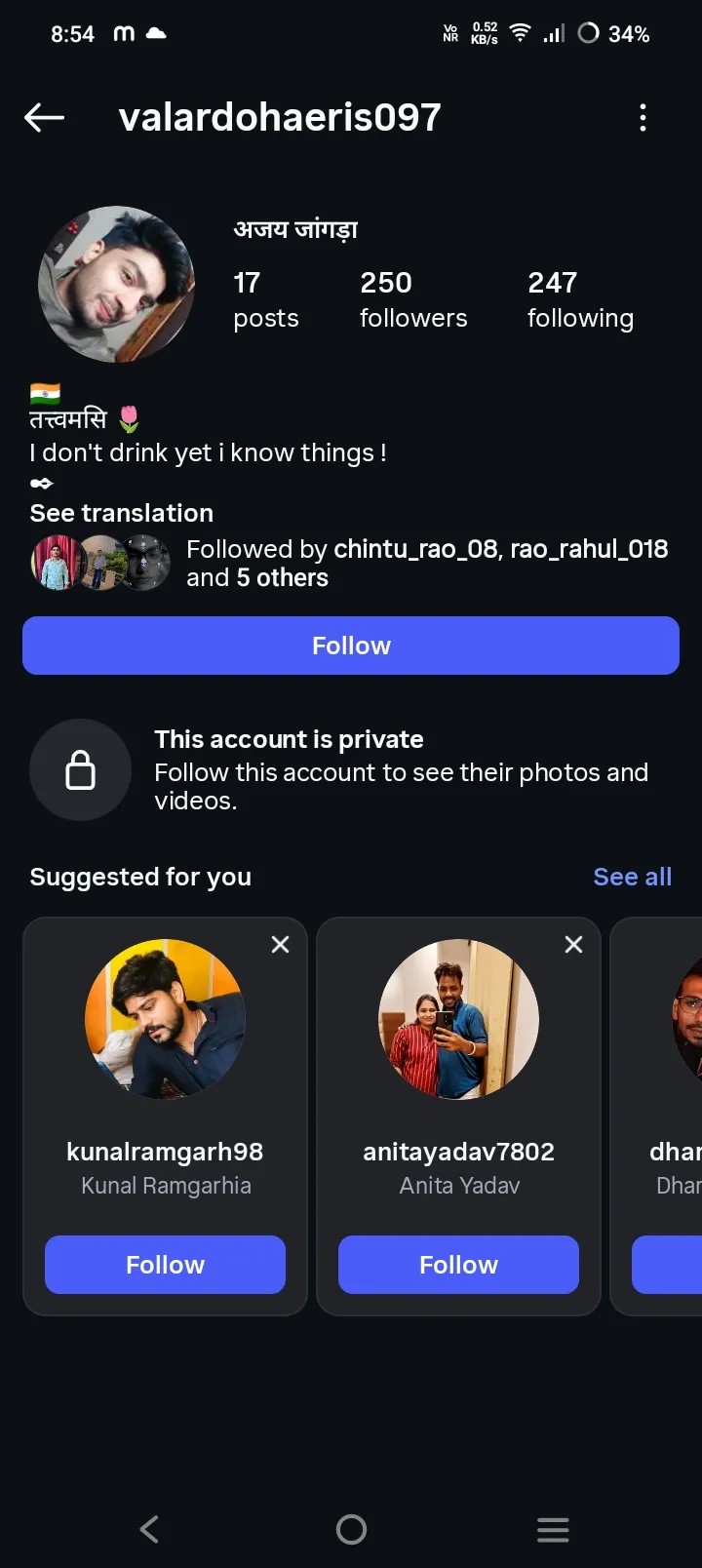Tap the system home button
The height and width of the screenshot is (1568, 702).
tap(351, 1529)
